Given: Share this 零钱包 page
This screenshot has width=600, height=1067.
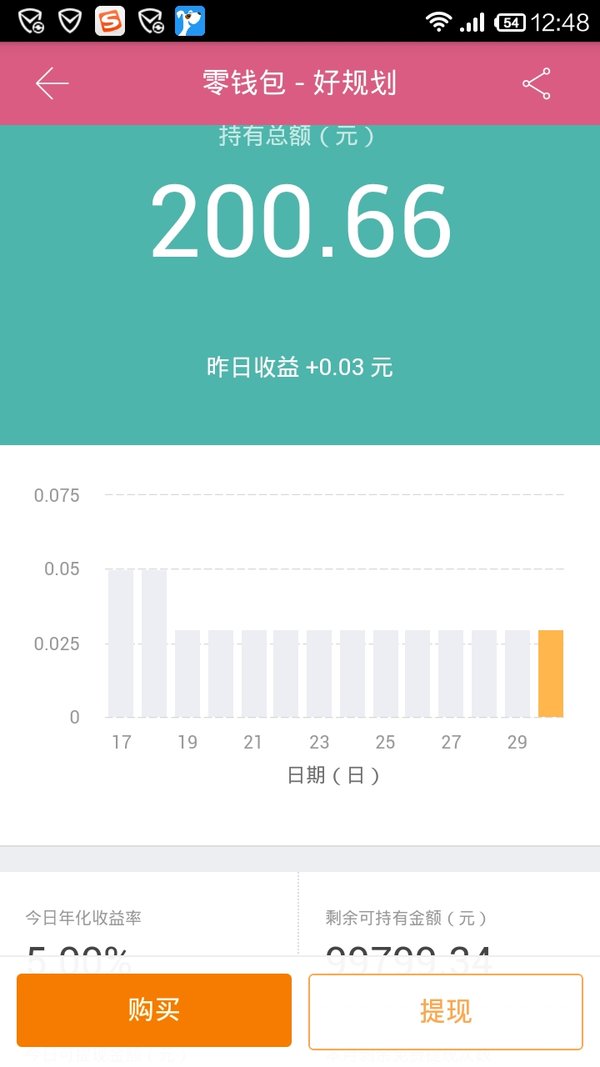Looking at the screenshot, I should click(536, 84).
